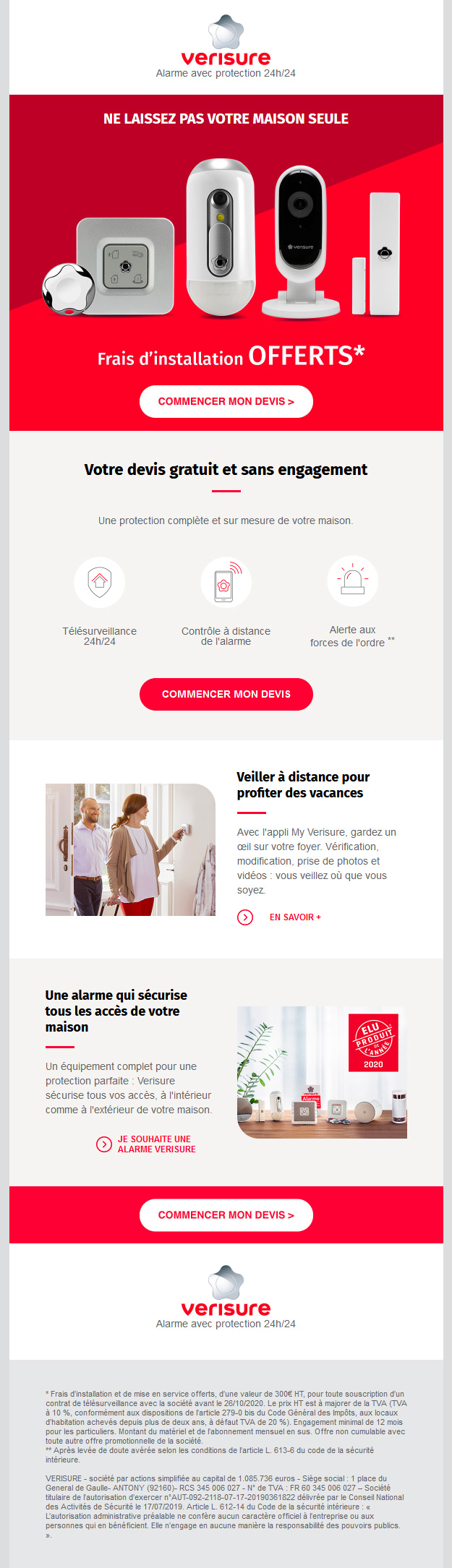The height and width of the screenshot is (1568, 452).
Task: Tap white Commencer mon devis under Frais d'installation offerts
Action: [226, 401]
